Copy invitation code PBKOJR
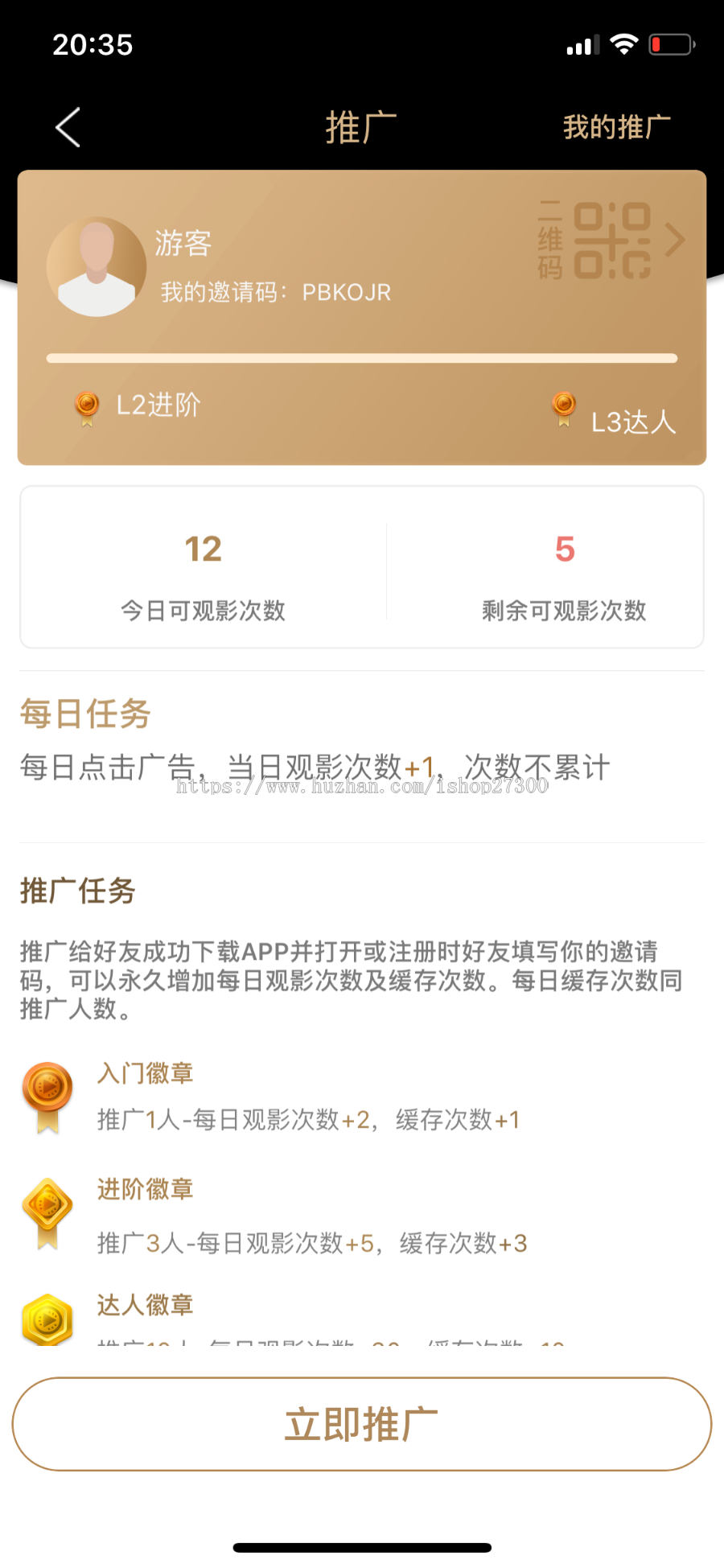724x1568 pixels. (x=346, y=292)
